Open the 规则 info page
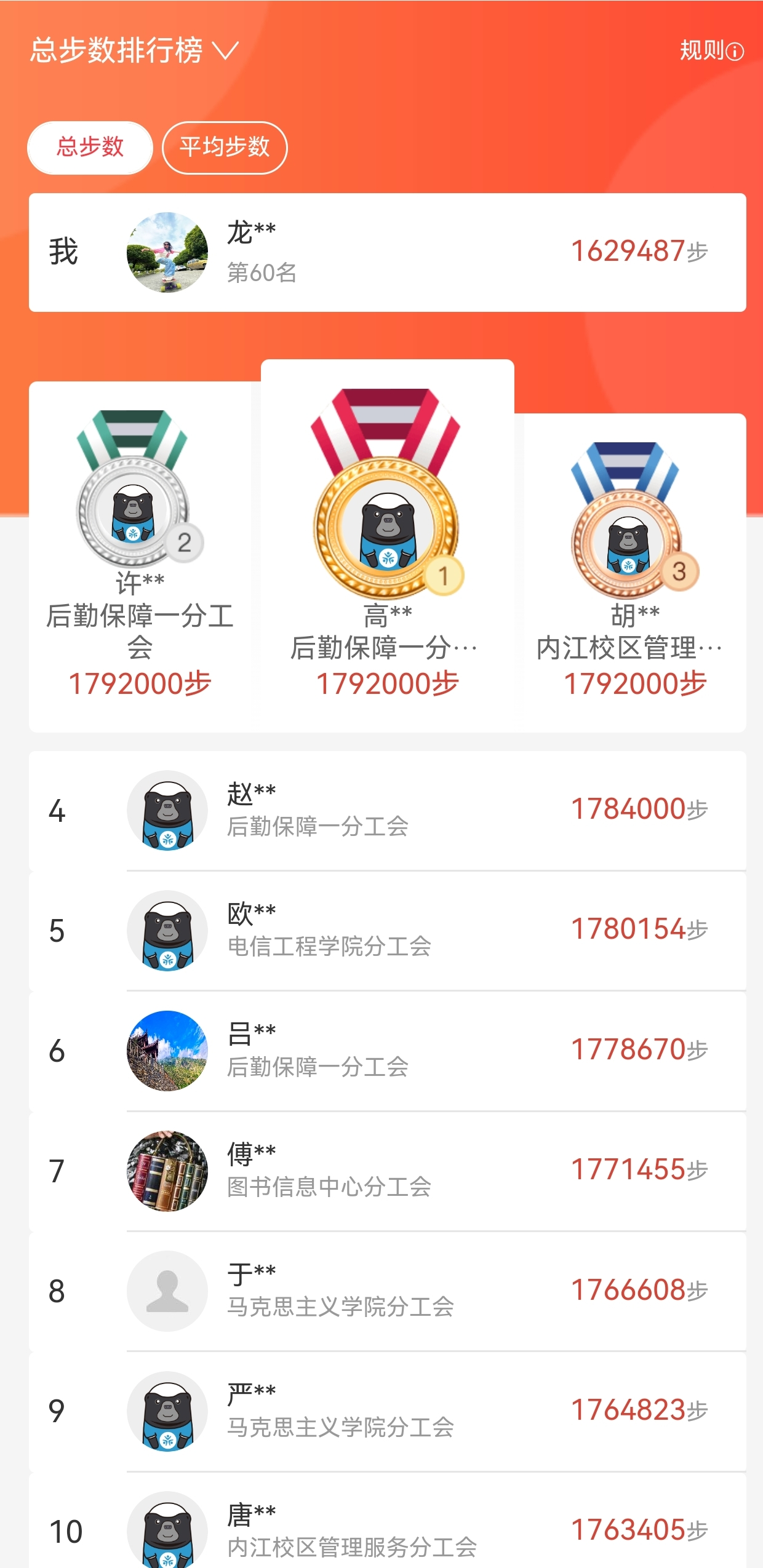This screenshot has height=1568, width=763. pos(711,50)
